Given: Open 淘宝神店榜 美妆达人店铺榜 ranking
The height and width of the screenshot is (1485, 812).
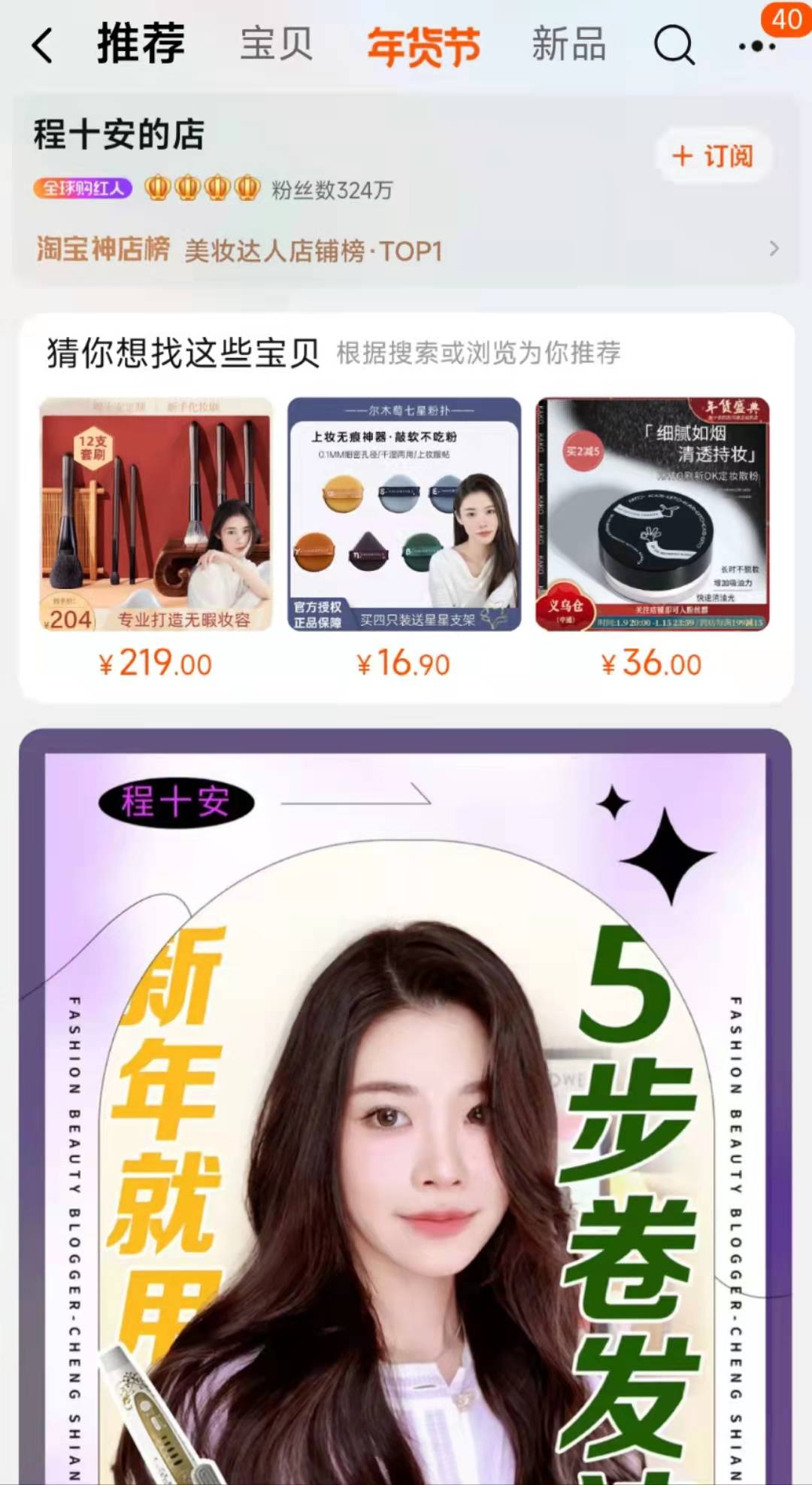Looking at the screenshot, I should [406, 249].
